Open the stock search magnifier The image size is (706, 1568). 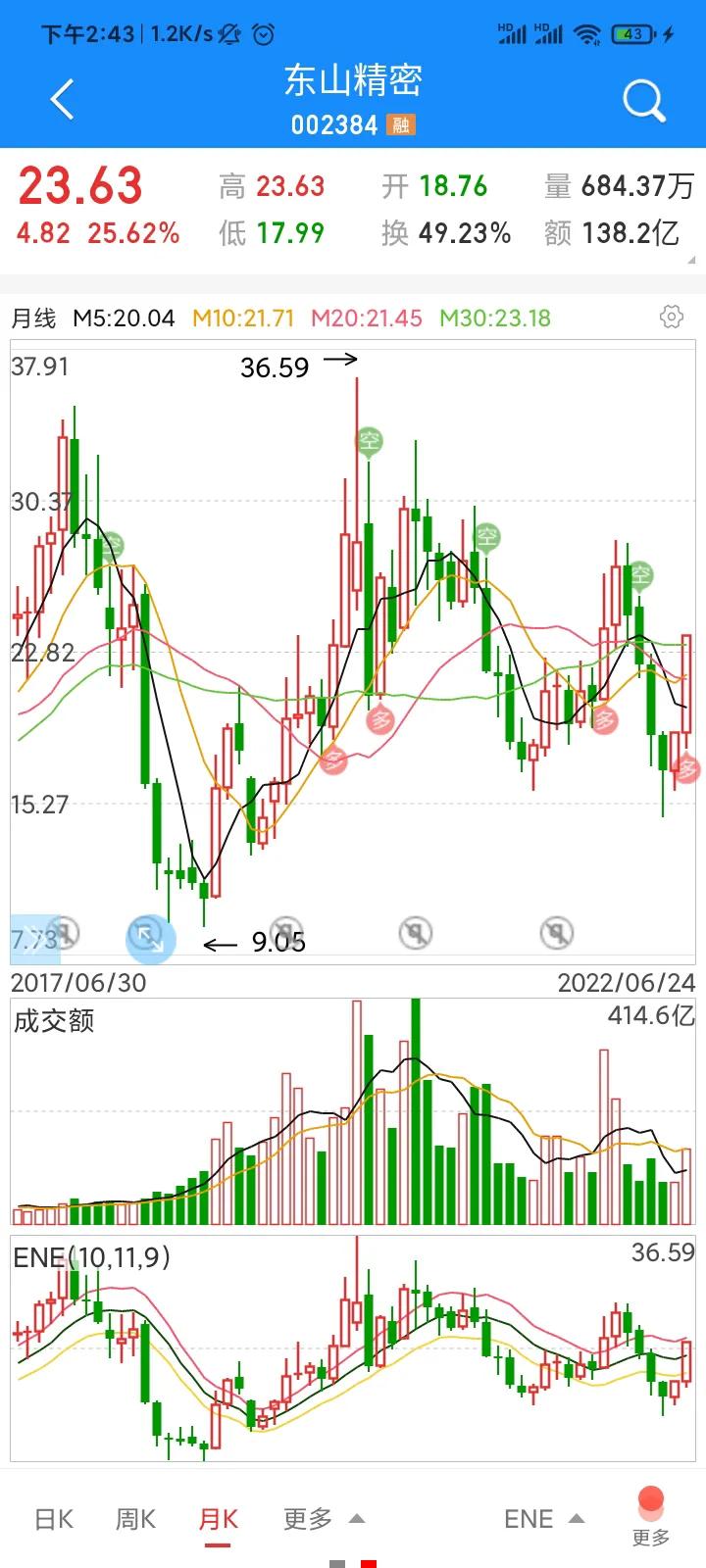[x=644, y=101]
